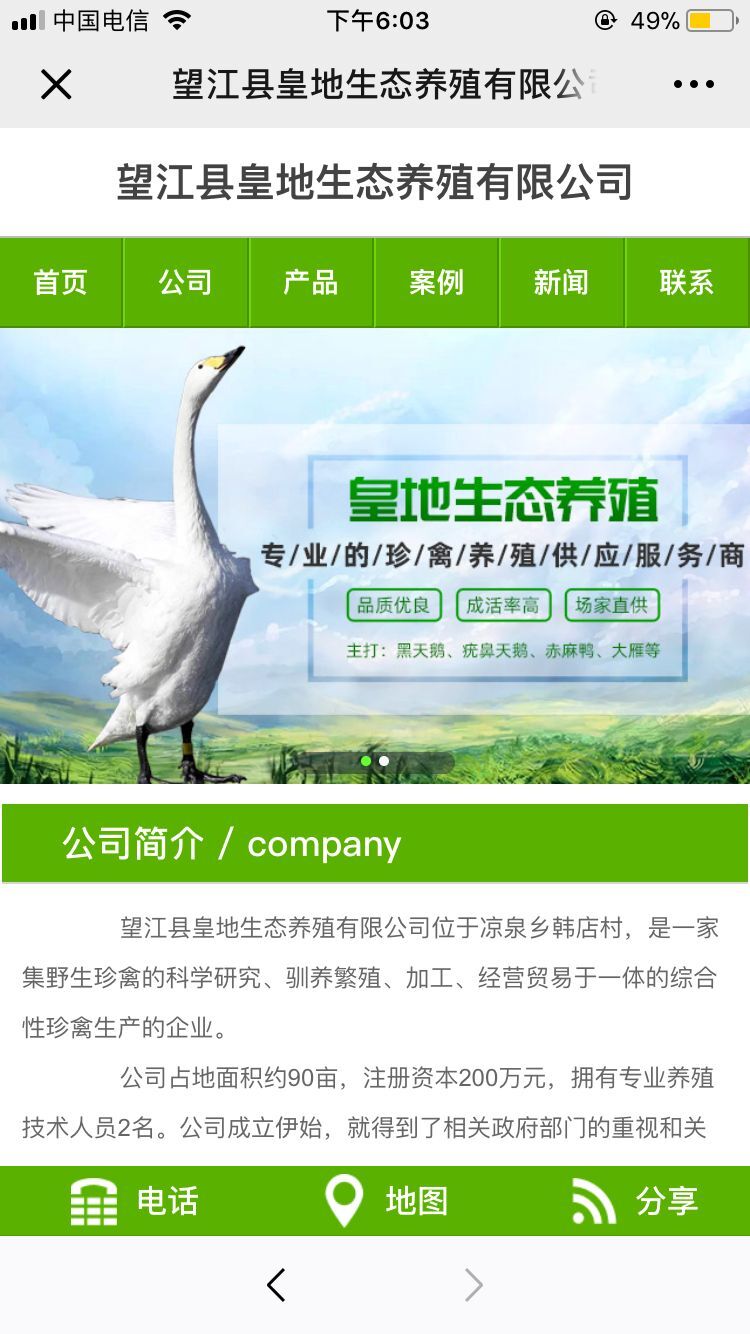Open the three-dot overflow menu
Viewport: 750px width, 1334px height.
point(693,85)
